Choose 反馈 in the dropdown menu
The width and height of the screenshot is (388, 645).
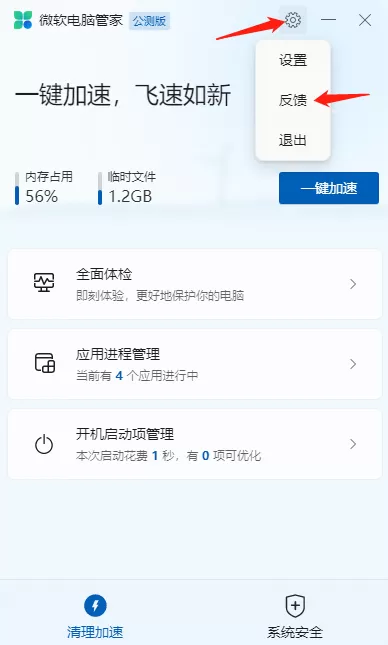tap(293, 100)
